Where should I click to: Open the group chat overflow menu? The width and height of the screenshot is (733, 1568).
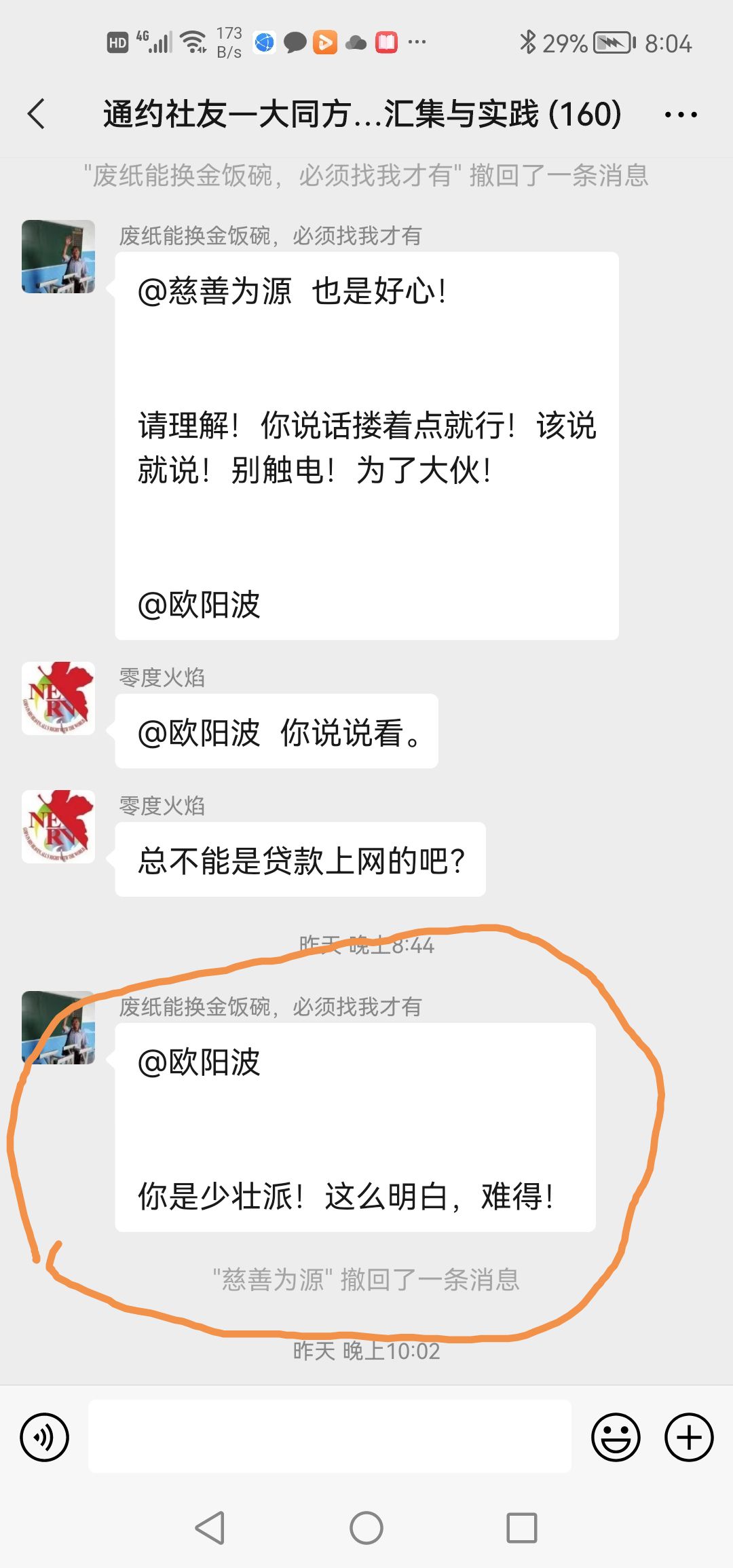680,115
